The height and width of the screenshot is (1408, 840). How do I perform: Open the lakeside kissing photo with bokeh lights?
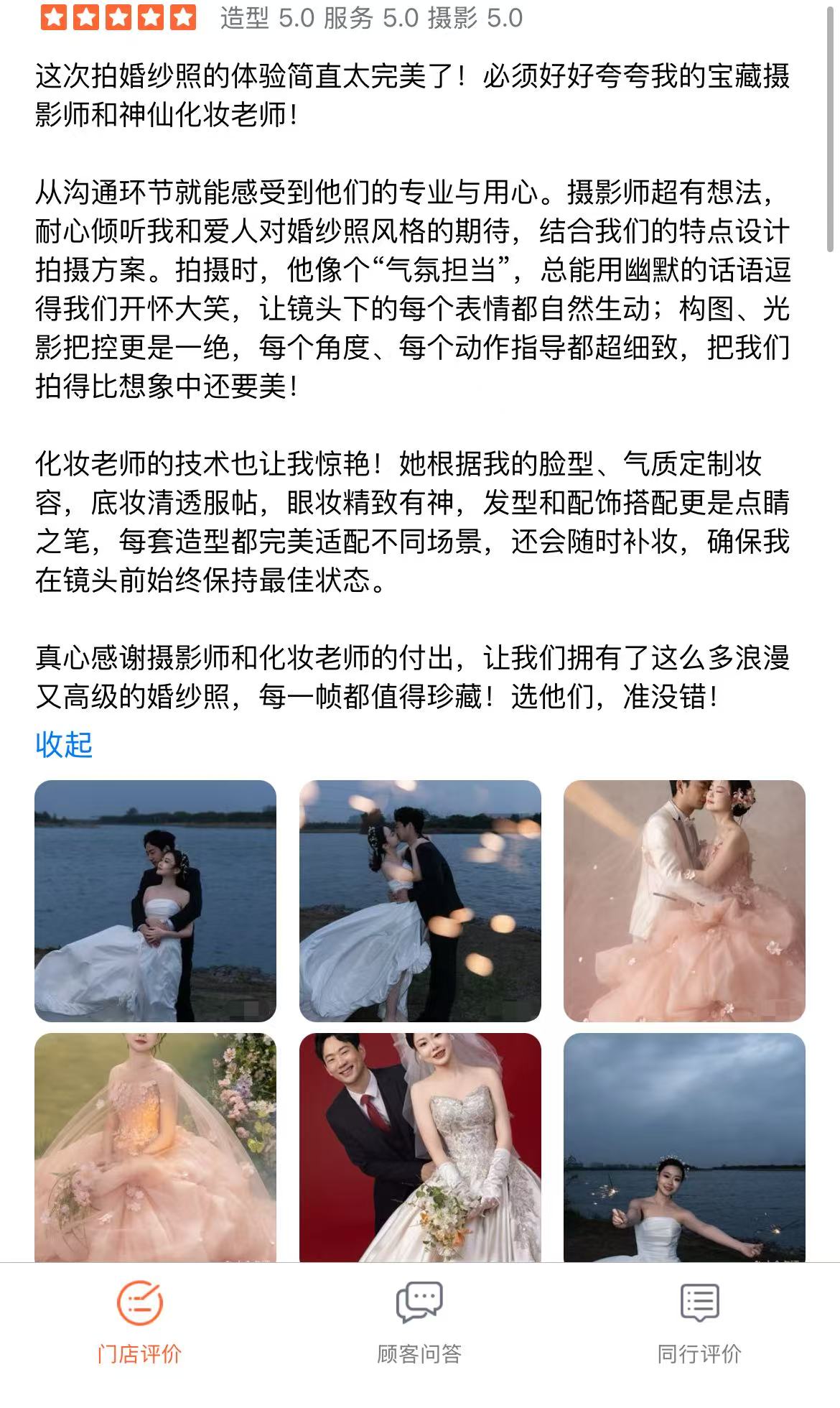(x=420, y=901)
